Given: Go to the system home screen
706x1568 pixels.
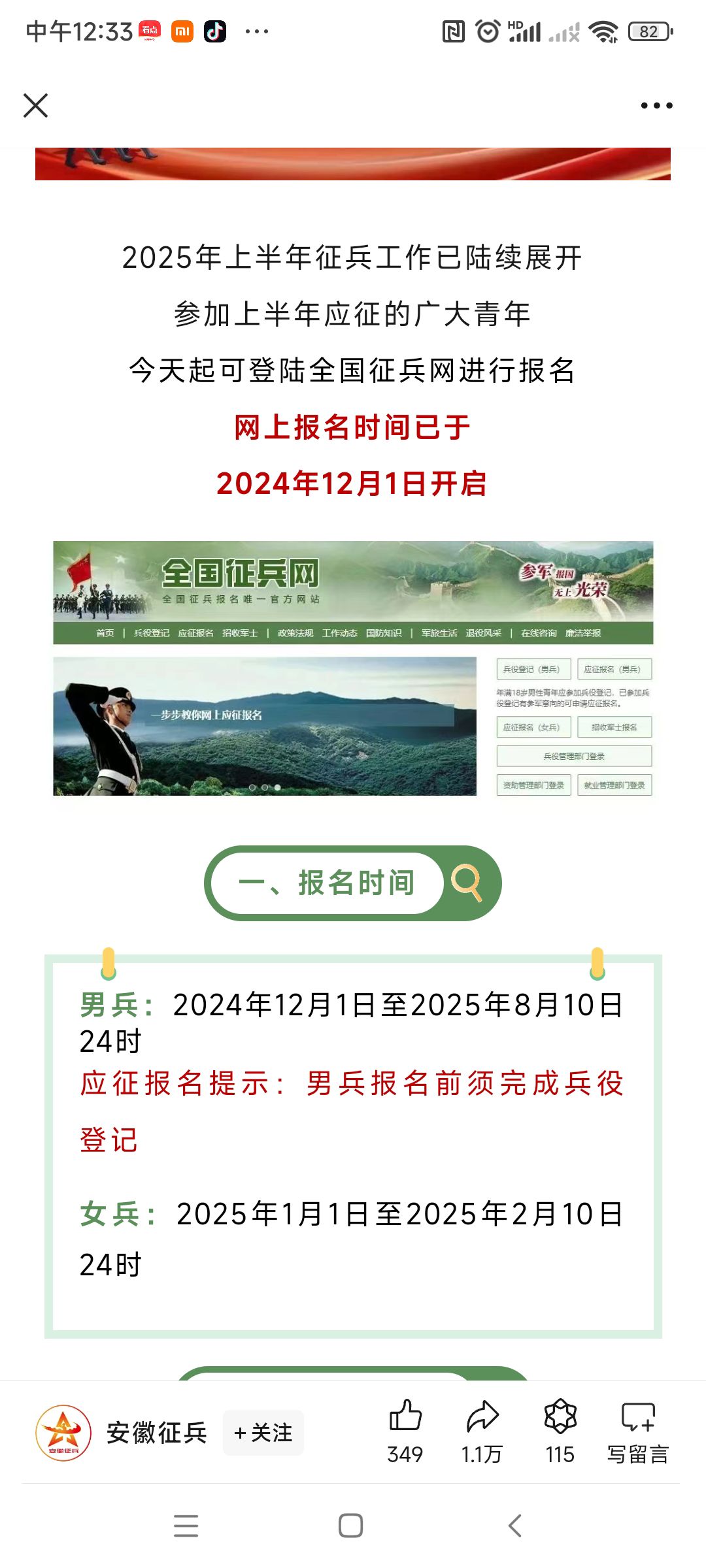Looking at the screenshot, I should coord(351,1526).
